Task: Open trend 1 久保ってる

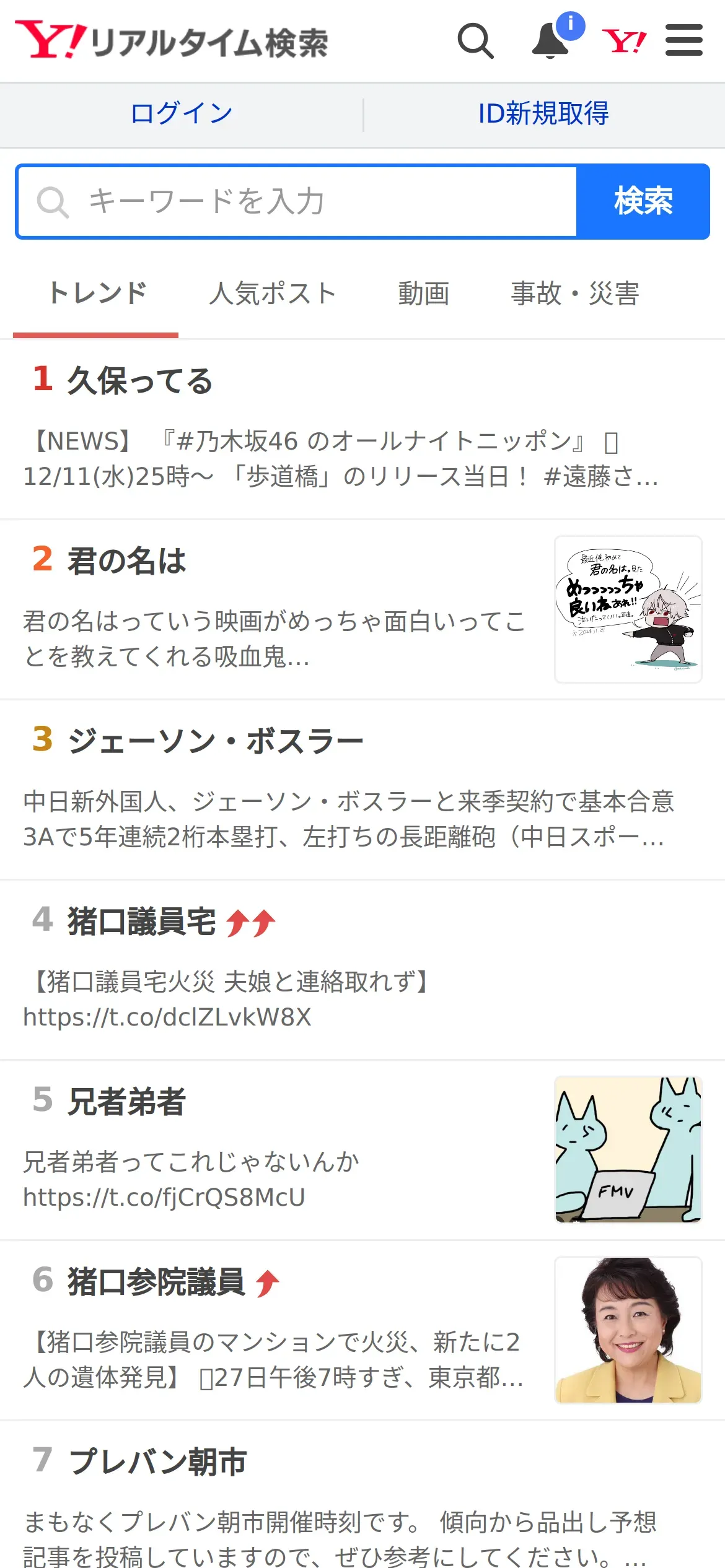Action: coord(362,429)
